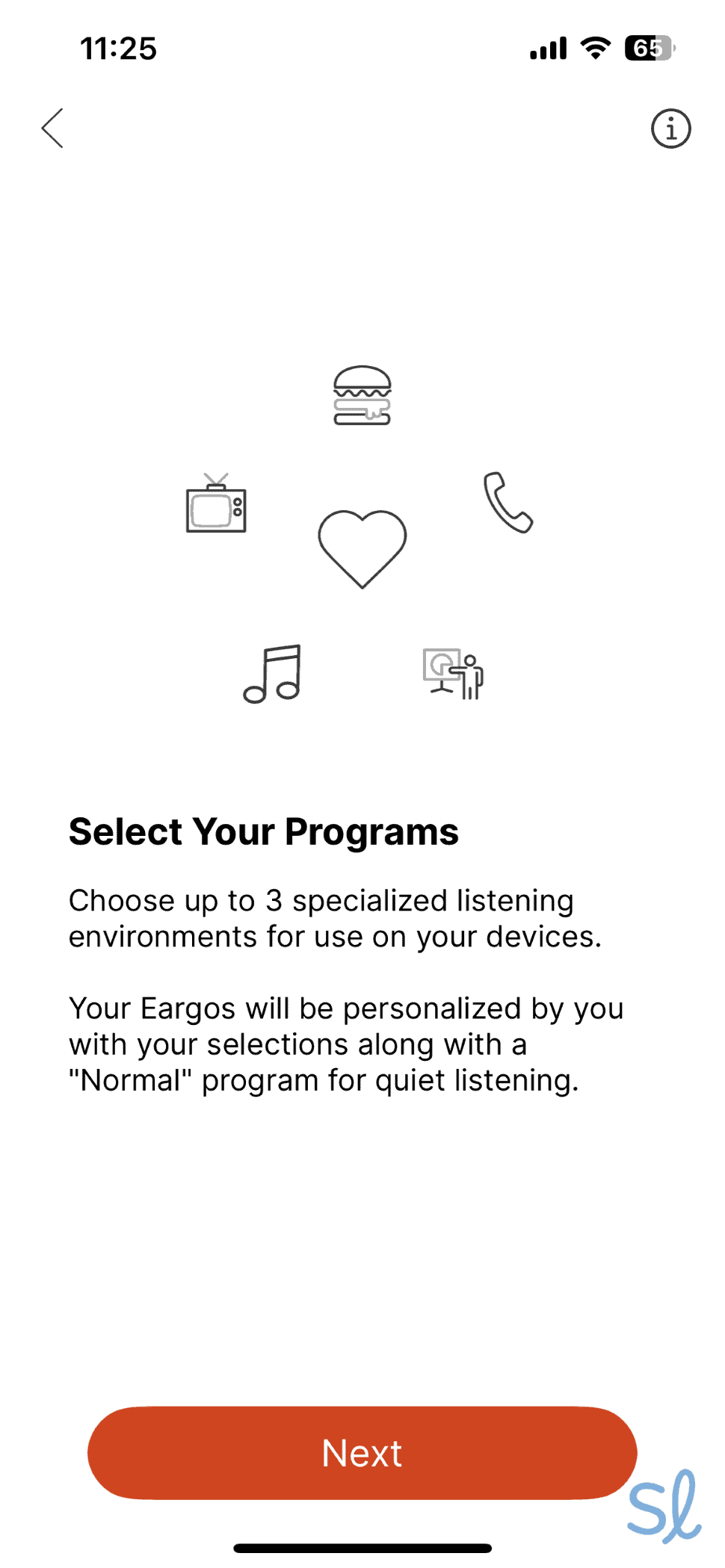Open the info icon for help
725x1568 pixels.
[x=670, y=129]
